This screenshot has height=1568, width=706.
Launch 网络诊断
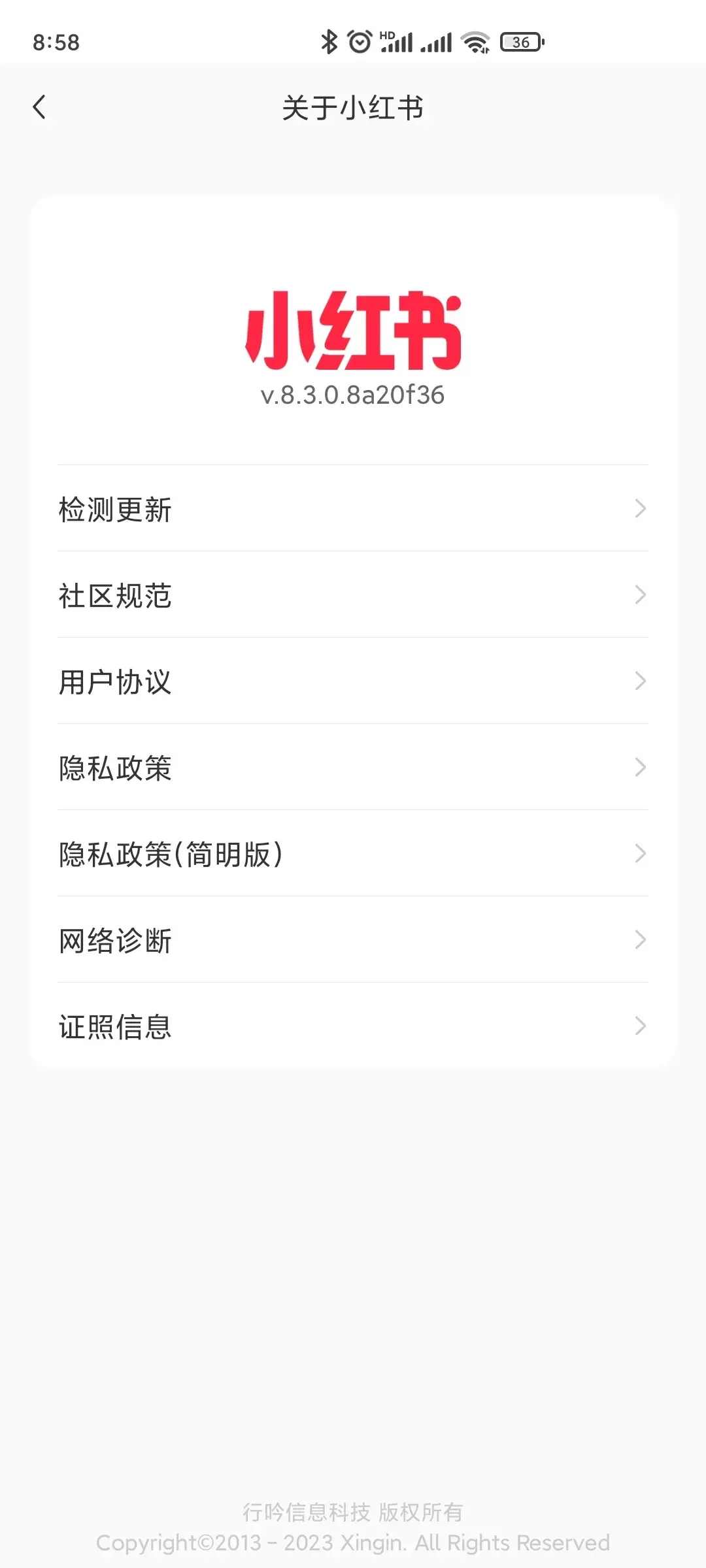point(353,940)
